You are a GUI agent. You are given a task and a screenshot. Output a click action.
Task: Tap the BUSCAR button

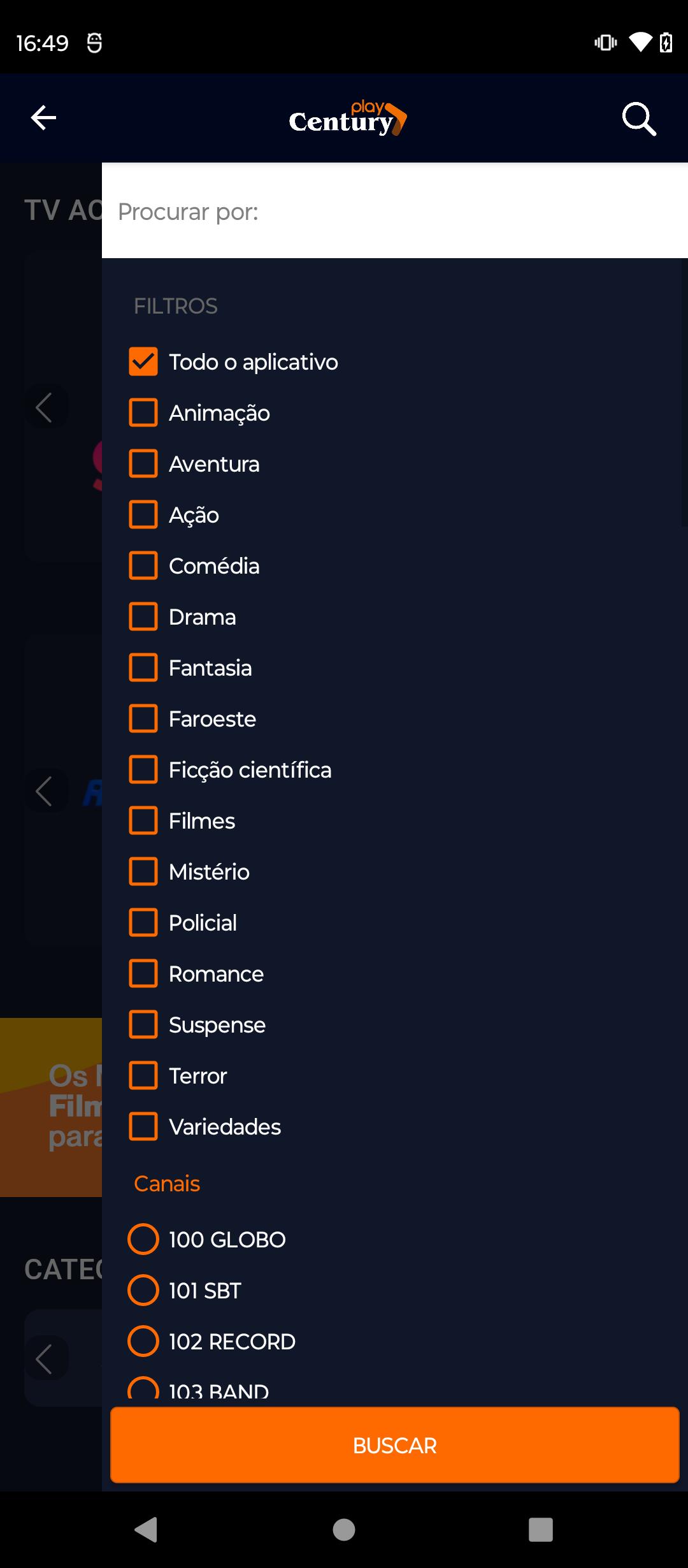coord(395,1445)
